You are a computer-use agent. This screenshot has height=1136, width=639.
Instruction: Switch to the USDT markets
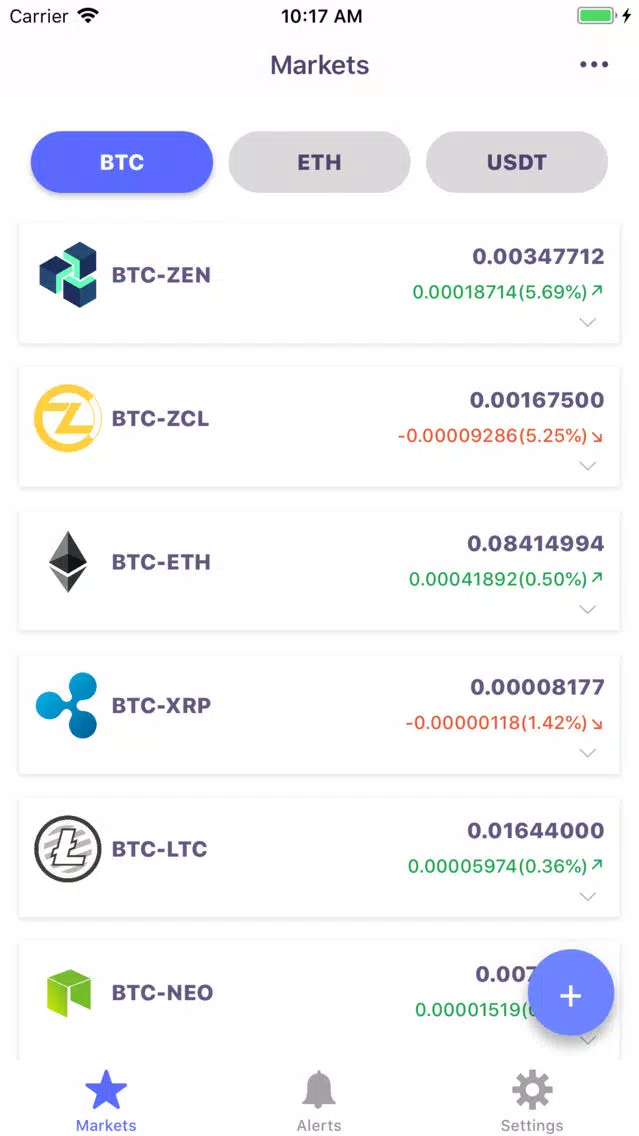(x=517, y=162)
